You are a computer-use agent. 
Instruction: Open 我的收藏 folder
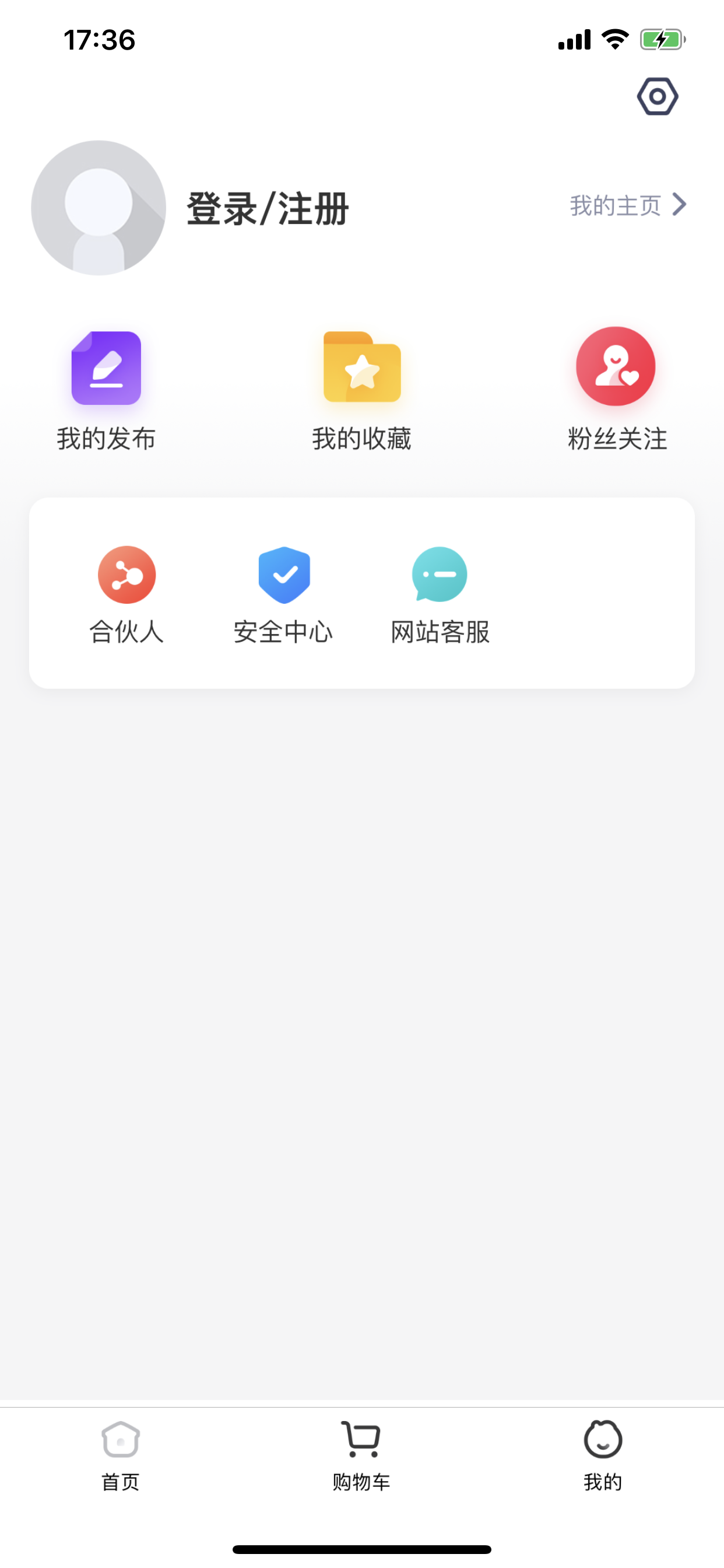tap(362, 390)
